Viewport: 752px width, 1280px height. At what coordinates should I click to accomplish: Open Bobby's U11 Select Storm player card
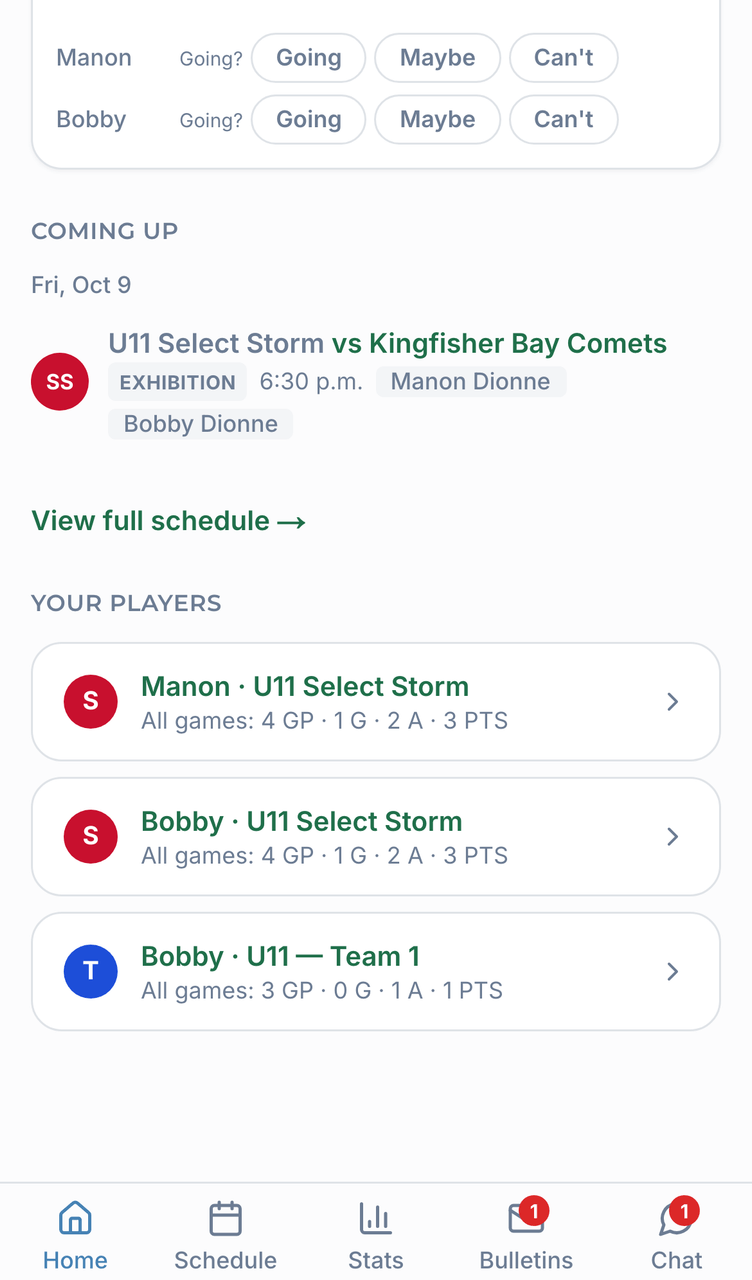click(x=376, y=837)
